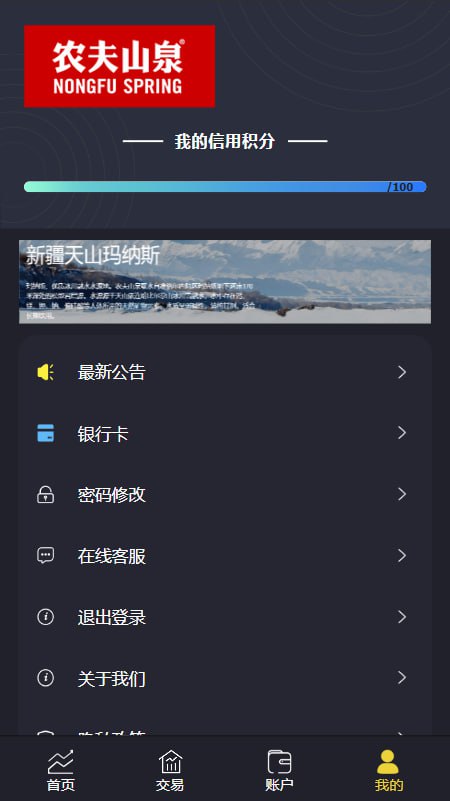The height and width of the screenshot is (801, 450).
Task: Open the 关于我们 about page
Action: [225, 679]
